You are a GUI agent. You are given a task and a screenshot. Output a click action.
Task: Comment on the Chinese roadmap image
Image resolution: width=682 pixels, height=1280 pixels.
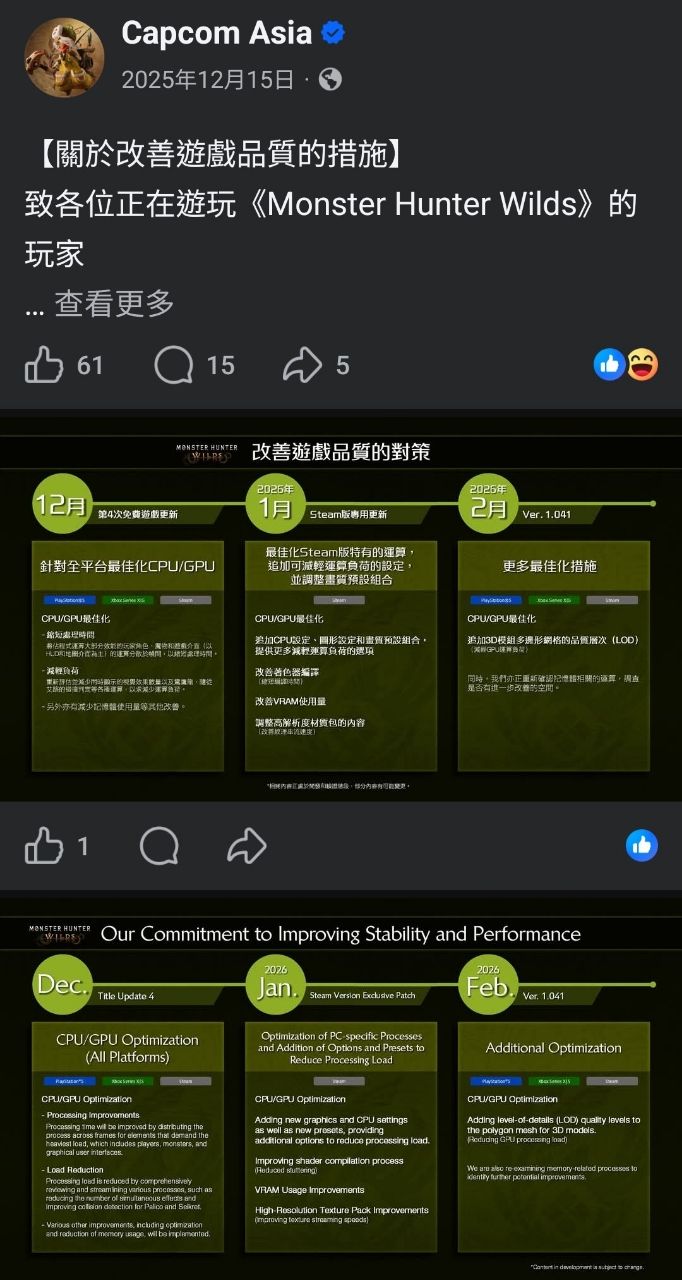(159, 847)
